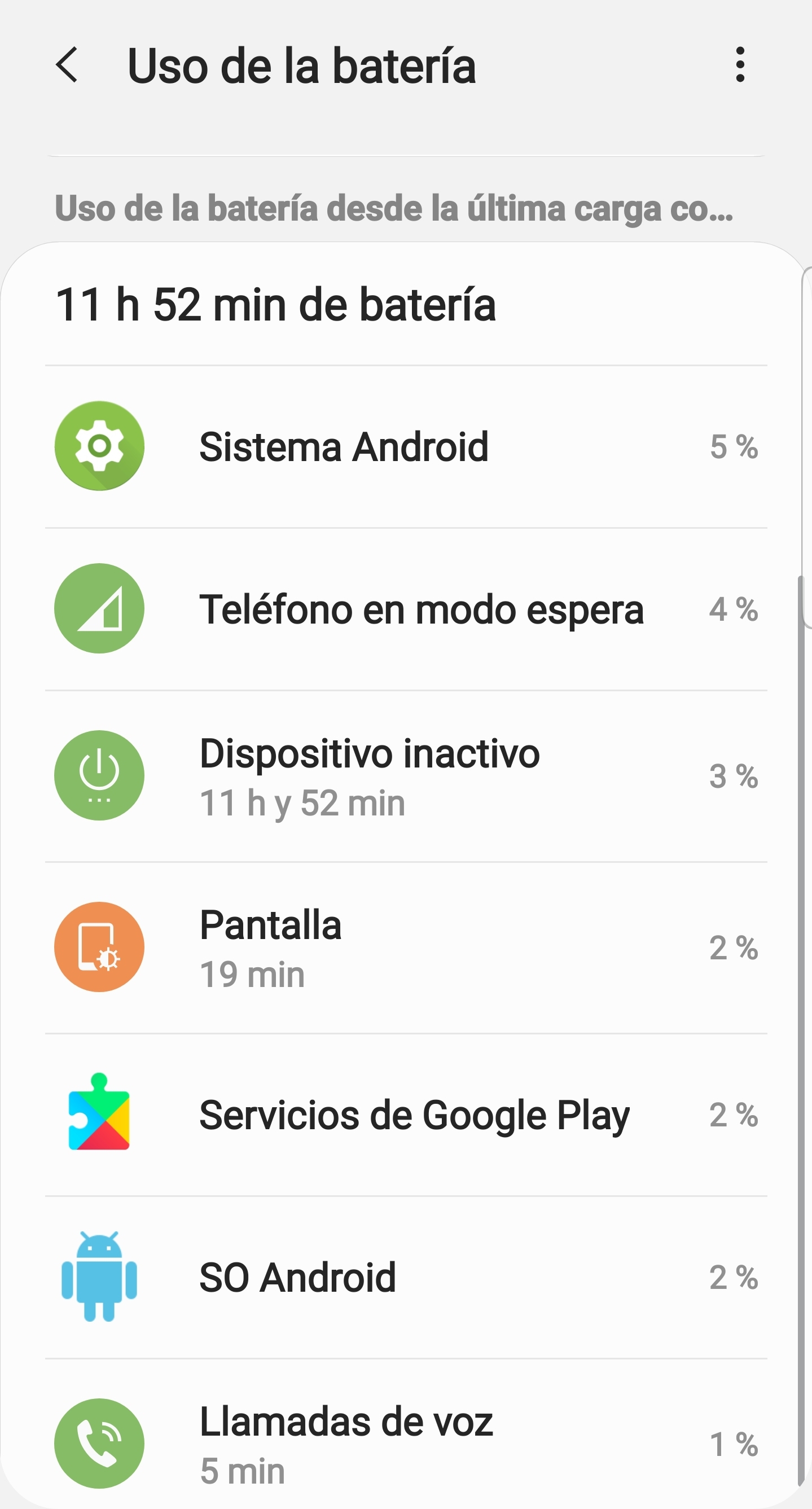Open the three-dot overflow menu
The image size is (812, 1509).
tap(740, 65)
